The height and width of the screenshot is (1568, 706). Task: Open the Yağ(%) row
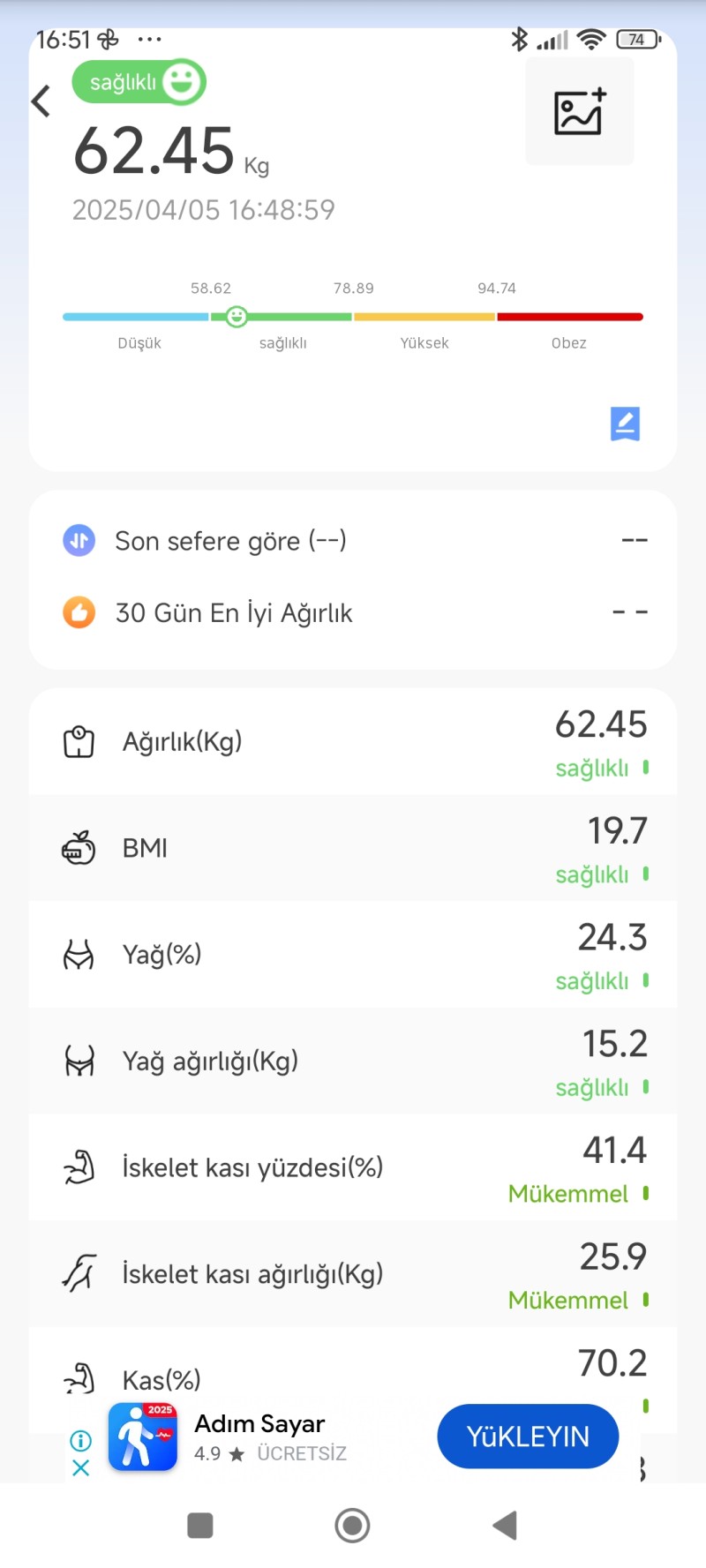353,955
